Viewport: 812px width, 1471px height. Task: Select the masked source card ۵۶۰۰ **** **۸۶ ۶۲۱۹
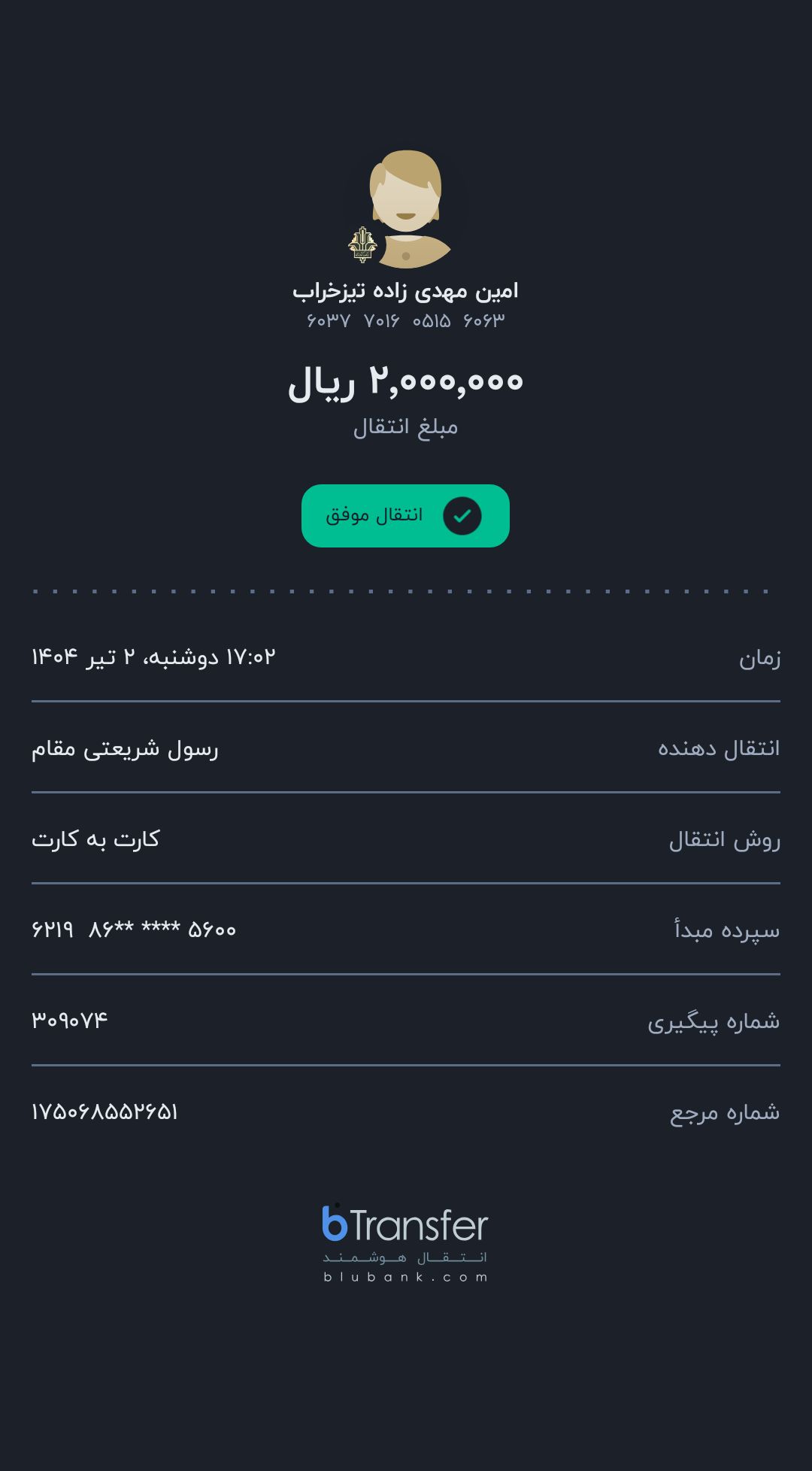click(x=134, y=930)
